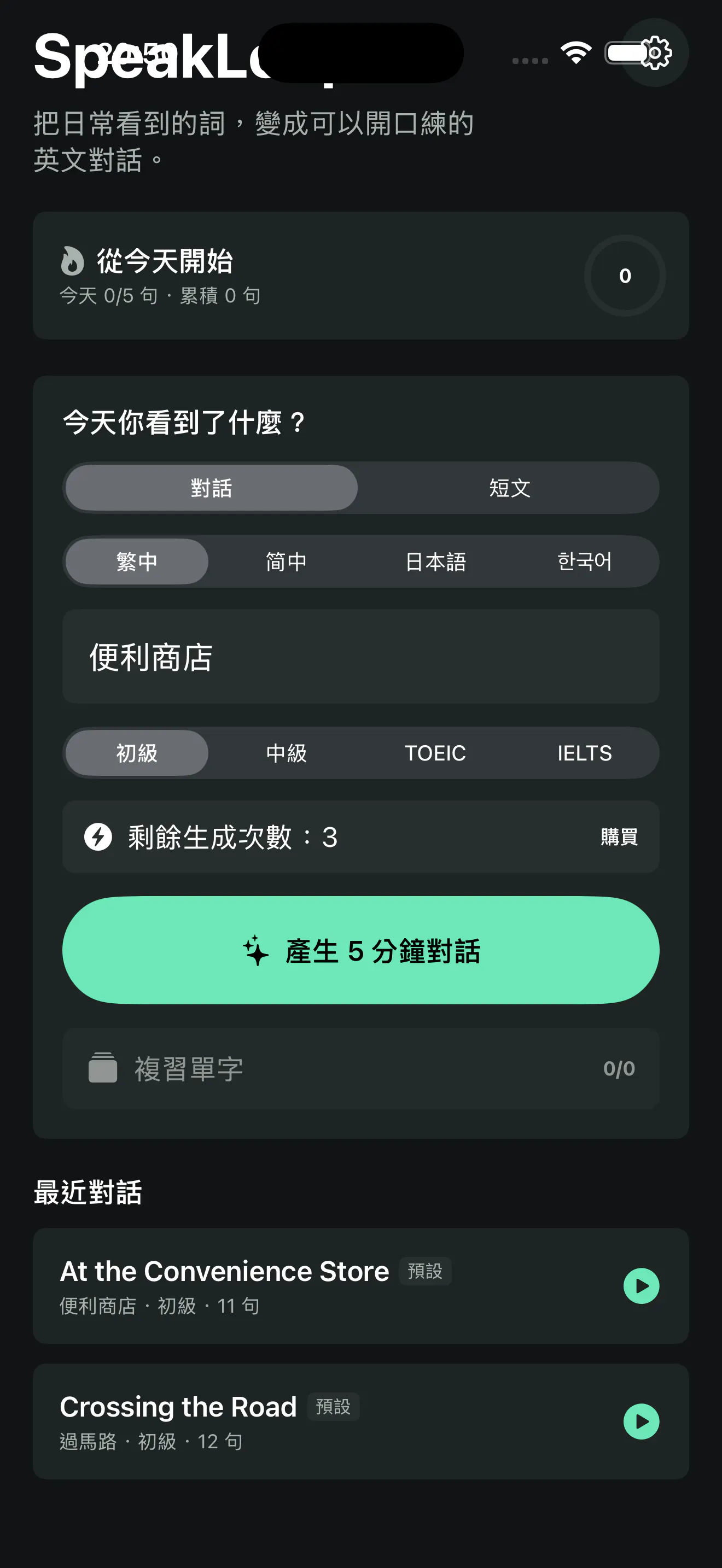722x1568 pixels.
Task: Select 初級 difficulty level
Action: click(x=137, y=753)
